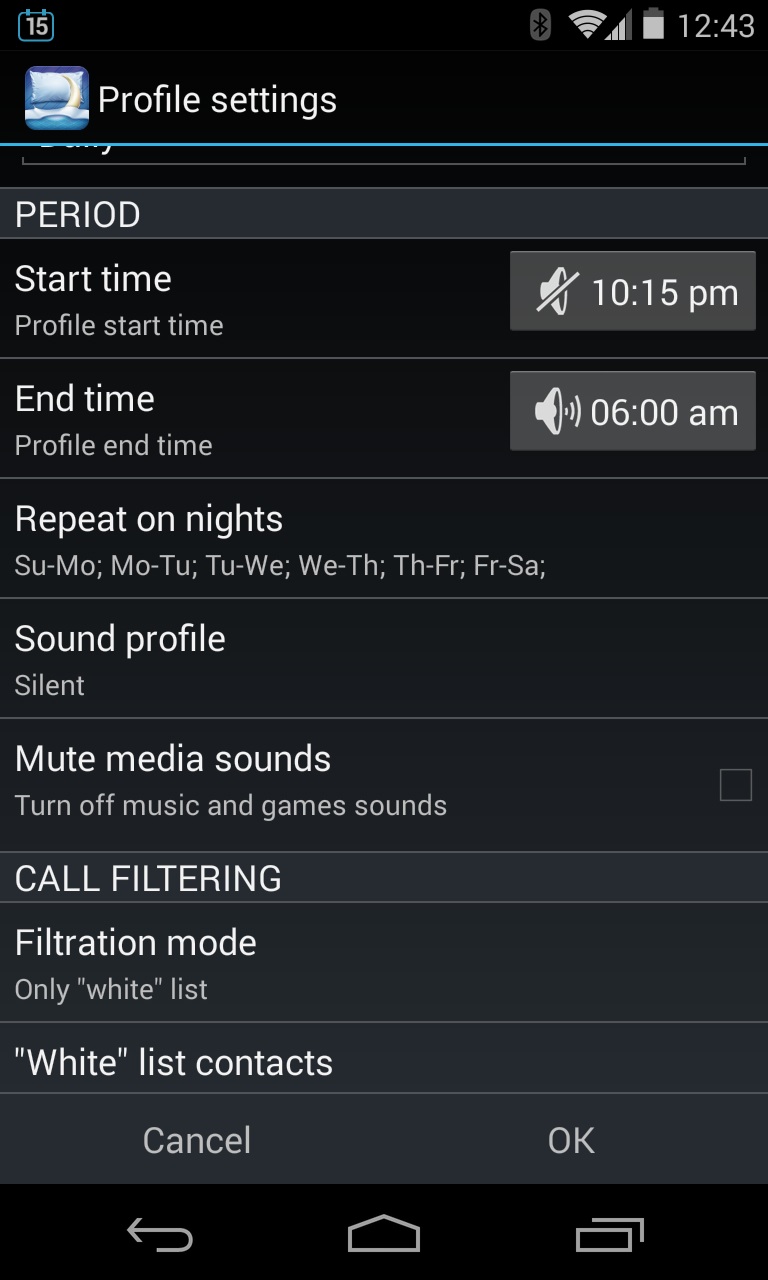
Task: Open Filtration mode options
Action: (384, 963)
